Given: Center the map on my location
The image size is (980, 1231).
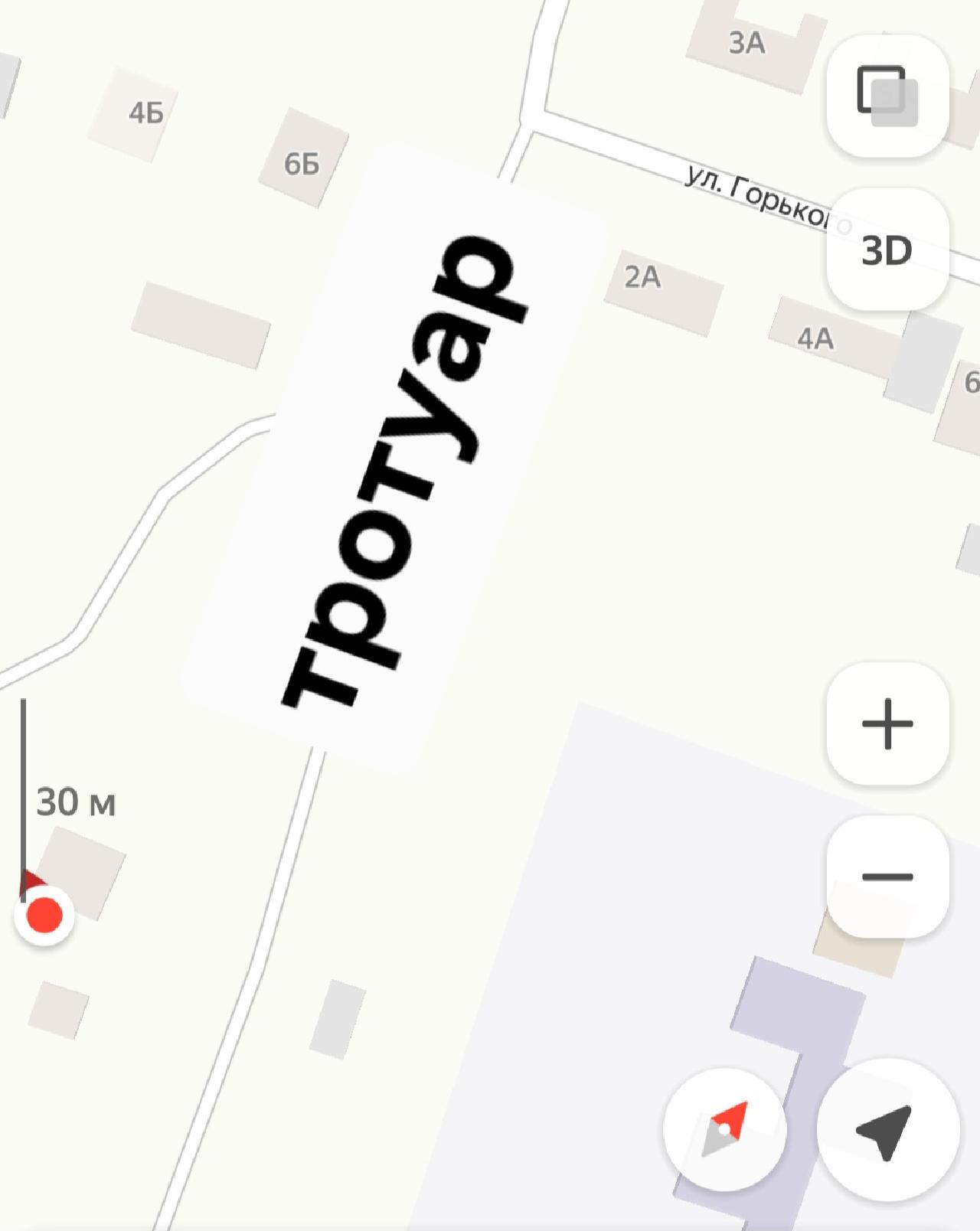Looking at the screenshot, I should point(887,1130).
